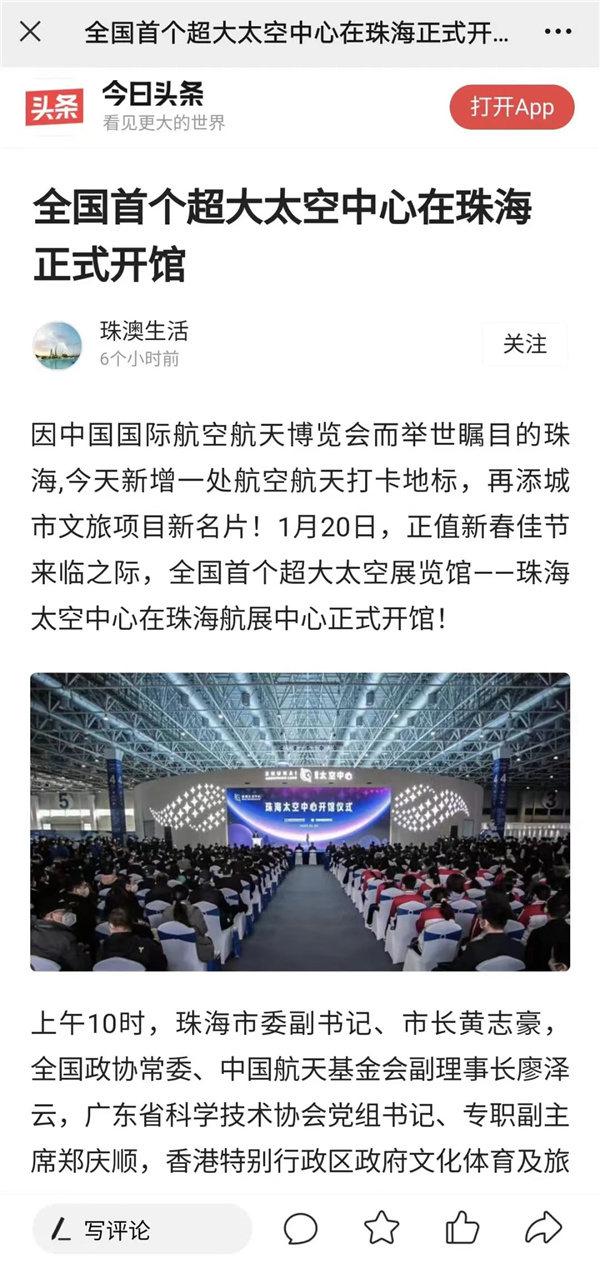Viewport: 600px width, 1263px height.
Task: Follow 珠澳生活 with the 关注 button
Action: [x=524, y=344]
